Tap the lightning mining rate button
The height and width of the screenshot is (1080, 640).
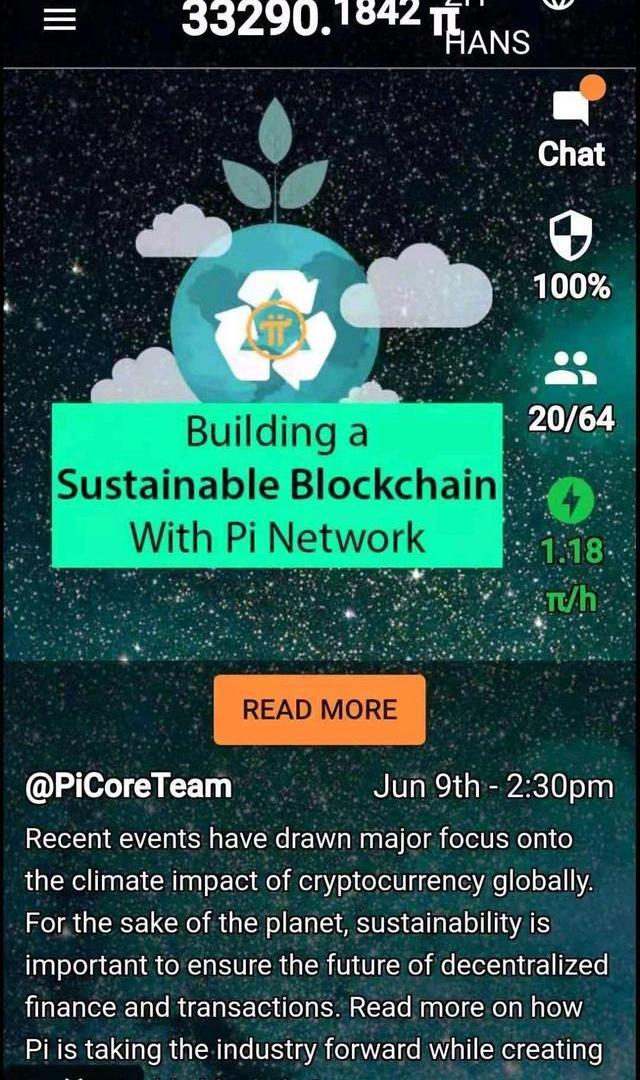572,500
